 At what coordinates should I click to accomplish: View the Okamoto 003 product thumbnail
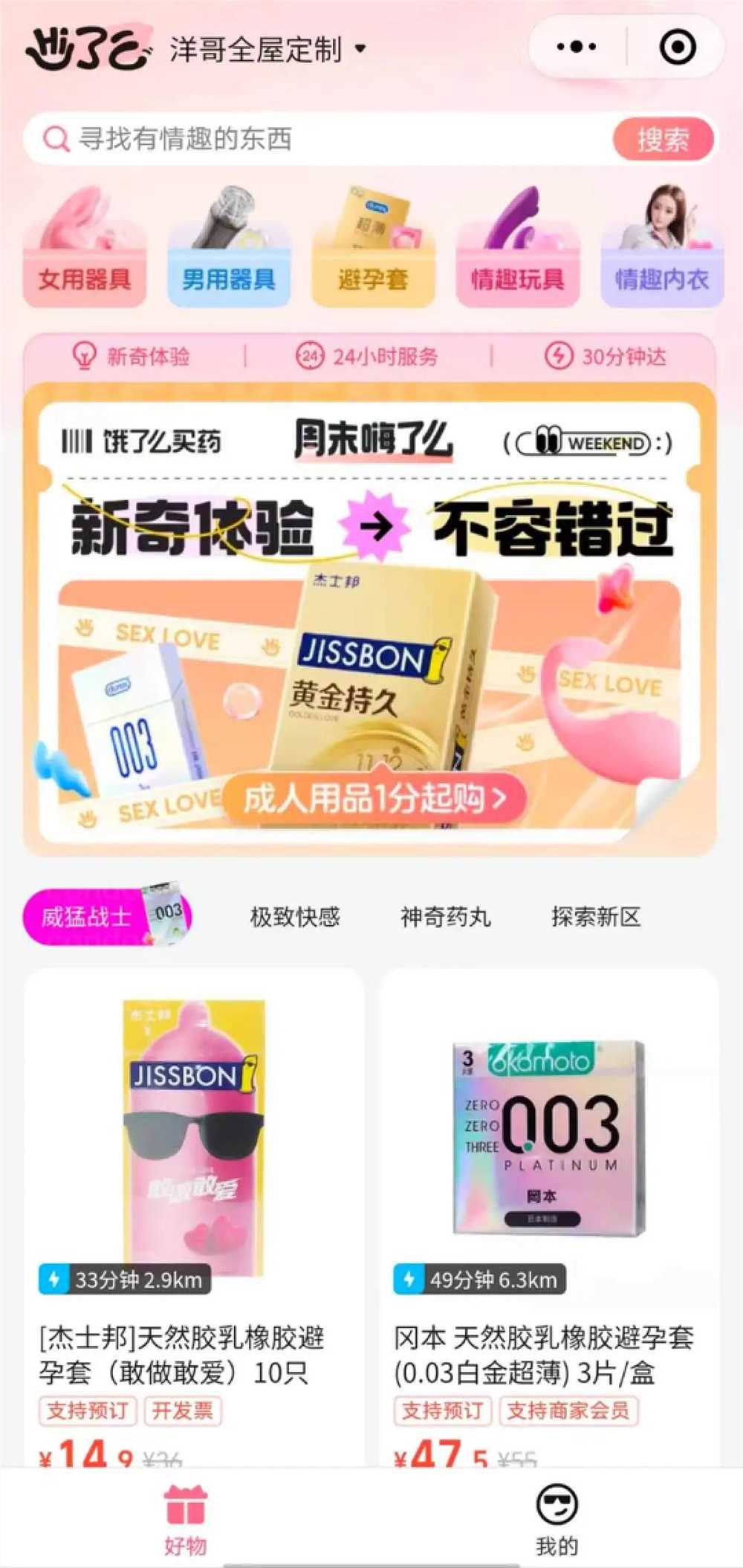[548, 1130]
